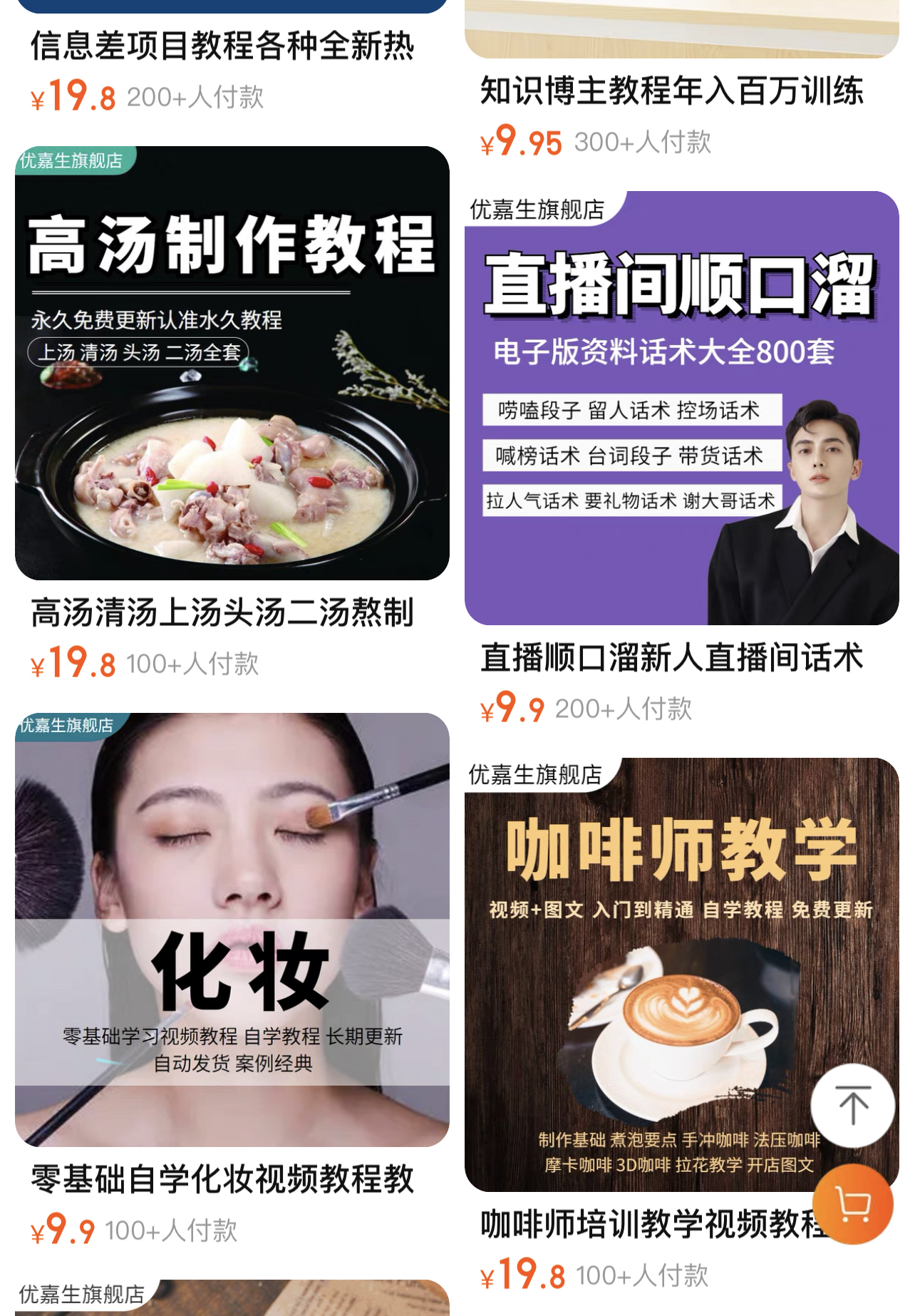Open the 直播间顺口溜 product card
The width and height of the screenshot is (915, 1316).
point(681,408)
